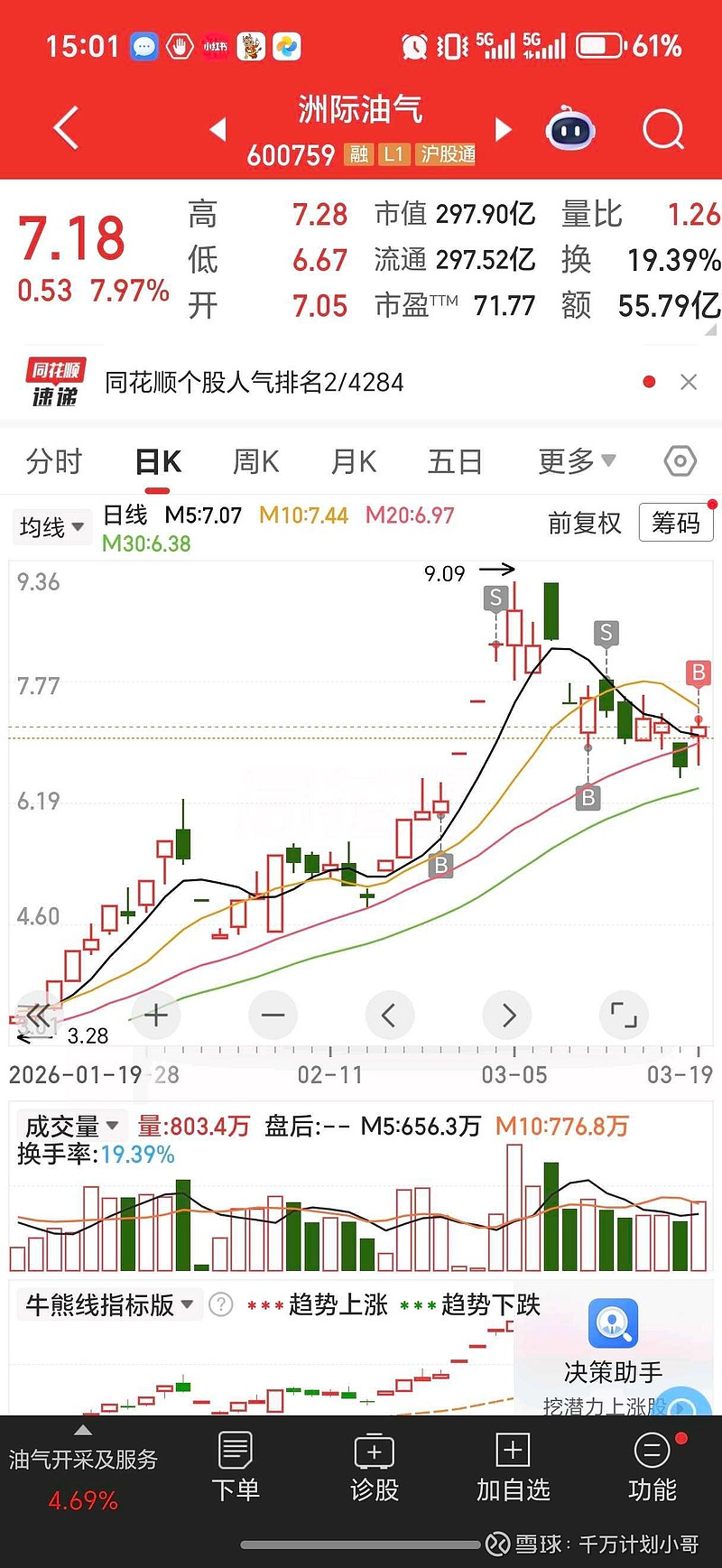Open the 均线 indicator dropdown
The width and height of the screenshot is (722, 1568).
[x=51, y=527]
